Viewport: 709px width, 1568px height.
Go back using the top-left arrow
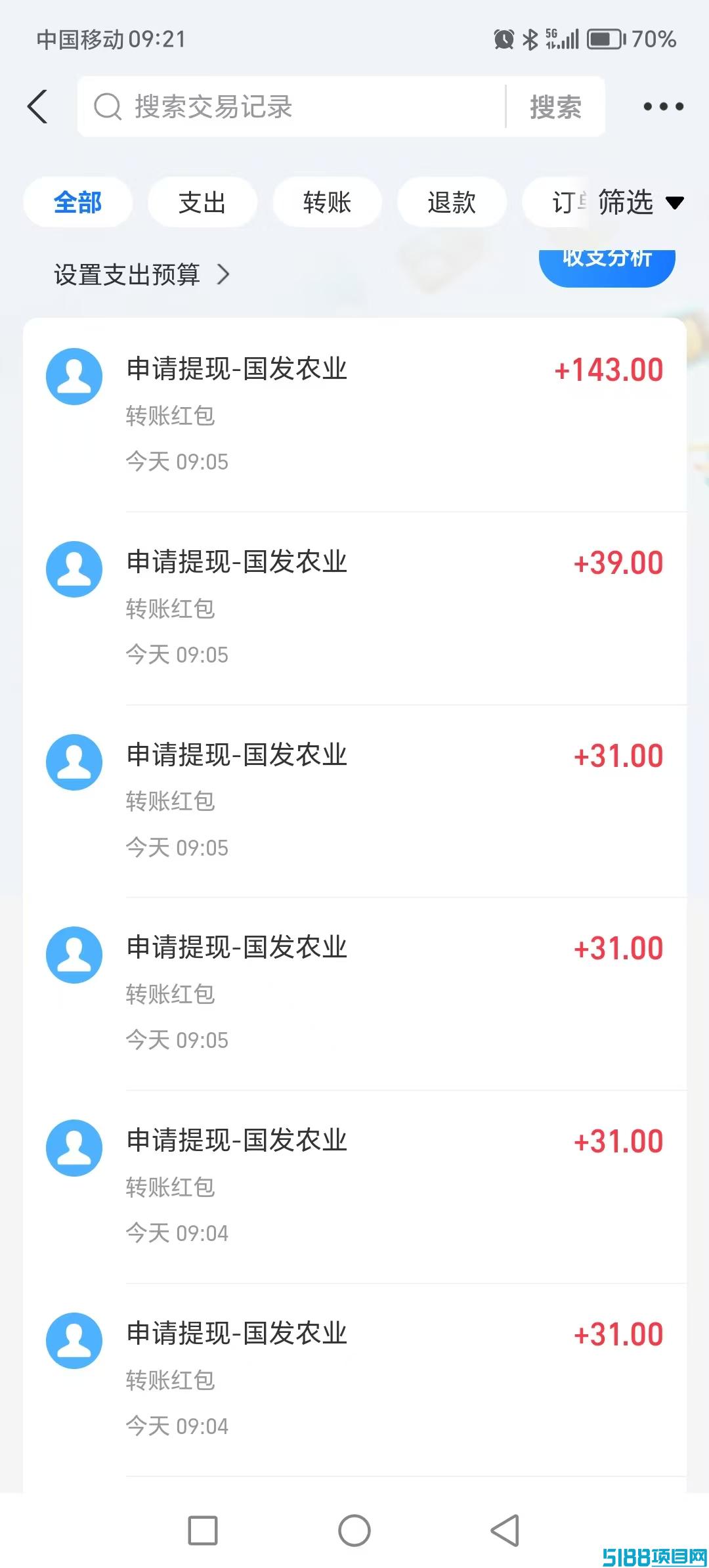tap(37, 106)
